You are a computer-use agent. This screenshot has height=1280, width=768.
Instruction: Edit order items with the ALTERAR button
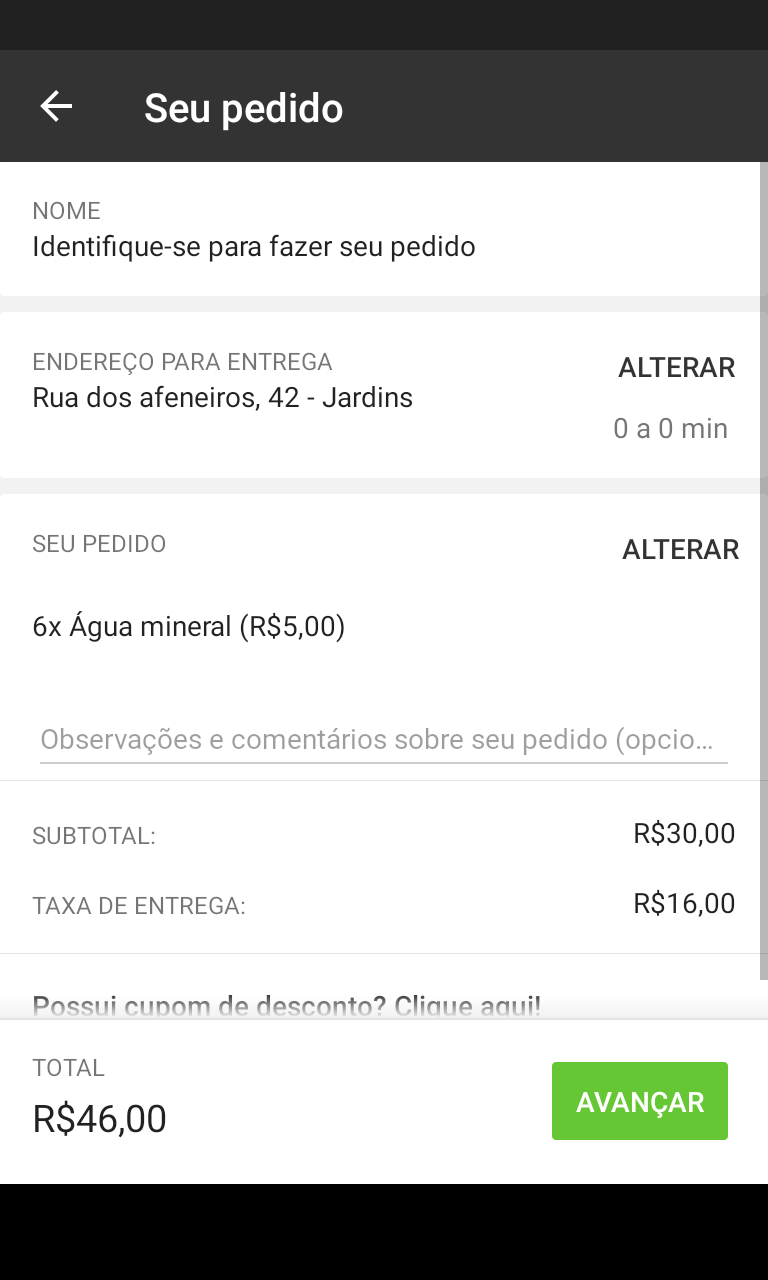coord(680,550)
